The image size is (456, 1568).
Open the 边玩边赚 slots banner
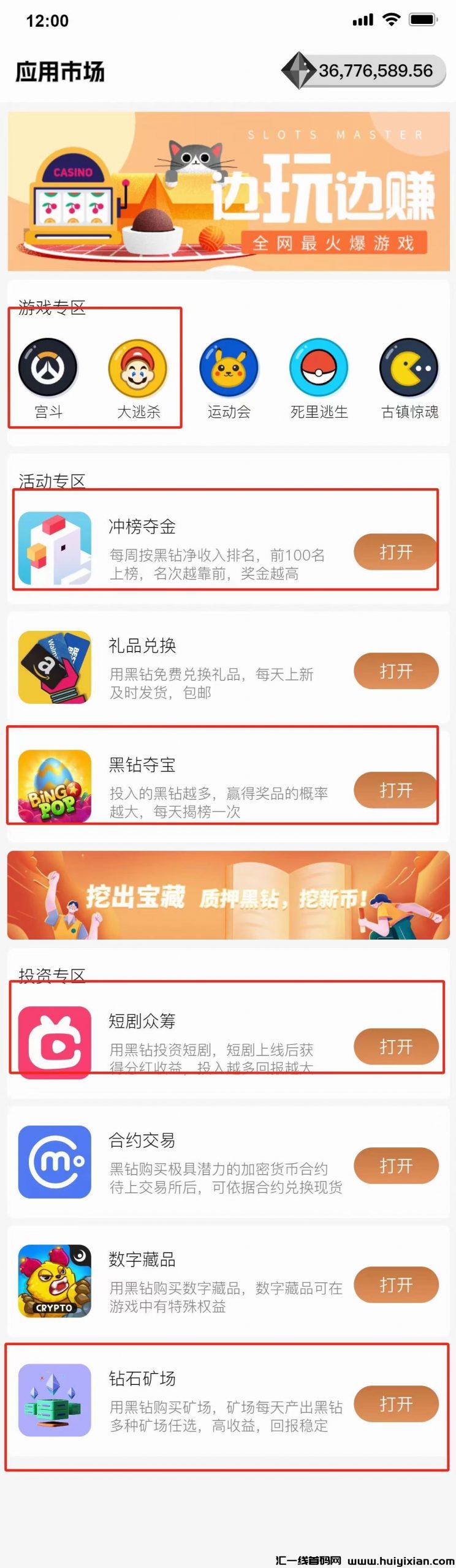click(x=228, y=191)
